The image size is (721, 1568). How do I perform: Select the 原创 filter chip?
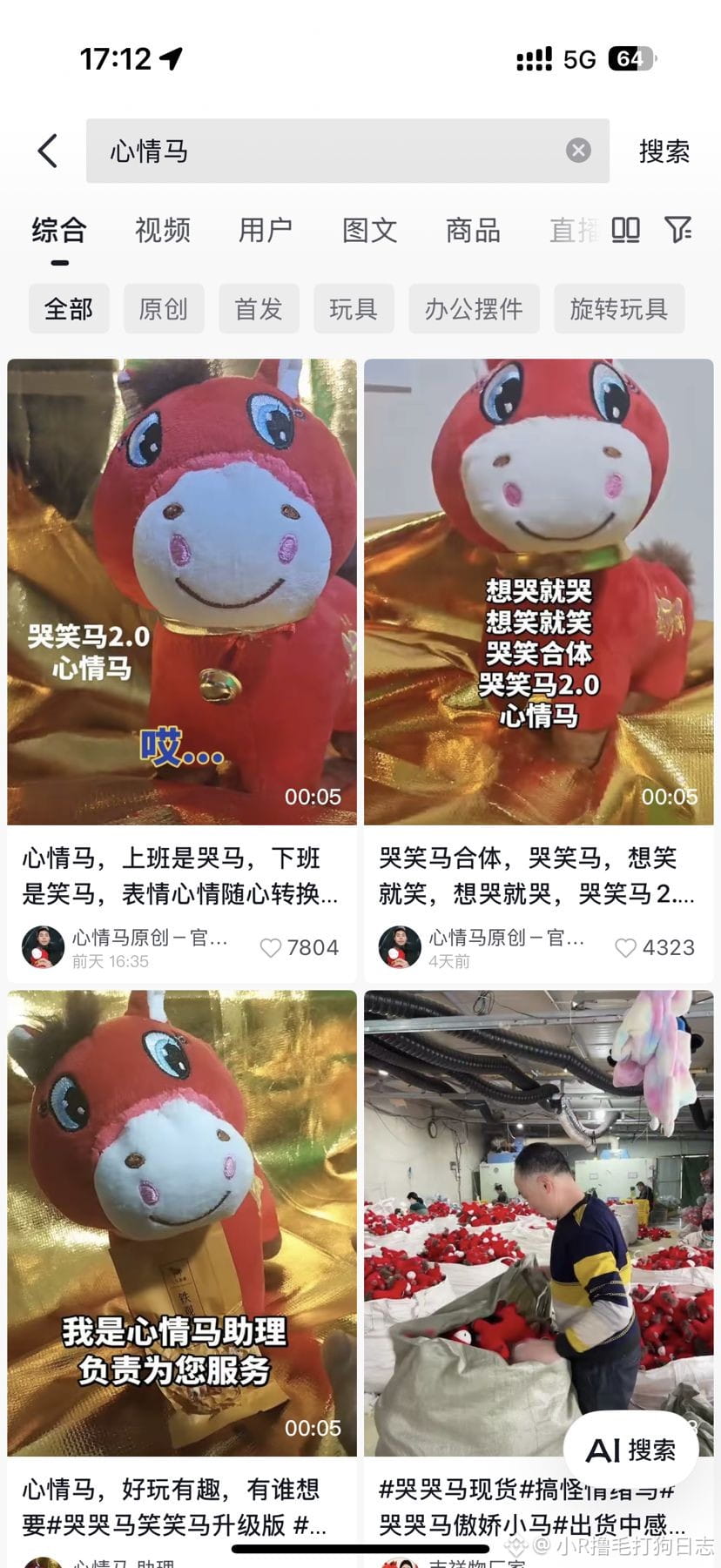[x=163, y=308]
